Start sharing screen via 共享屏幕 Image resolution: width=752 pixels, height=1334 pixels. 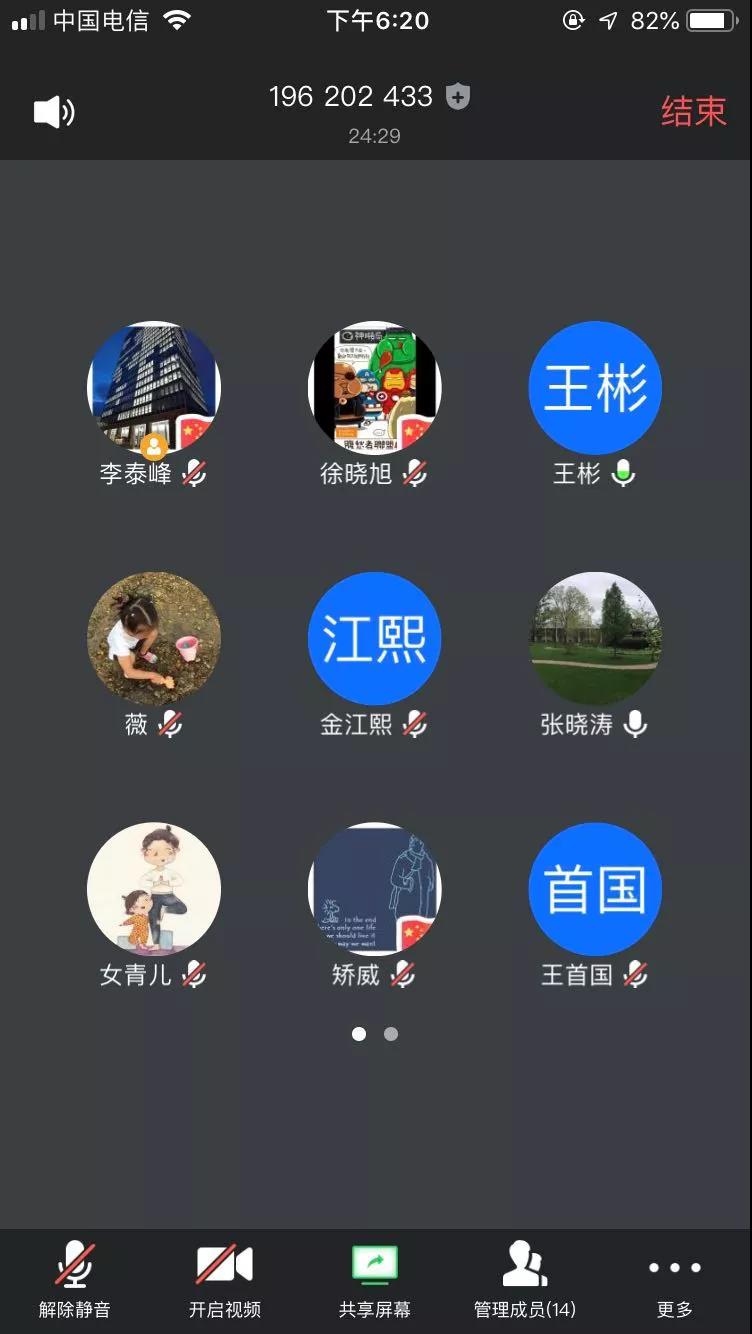[x=375, y=1279]
